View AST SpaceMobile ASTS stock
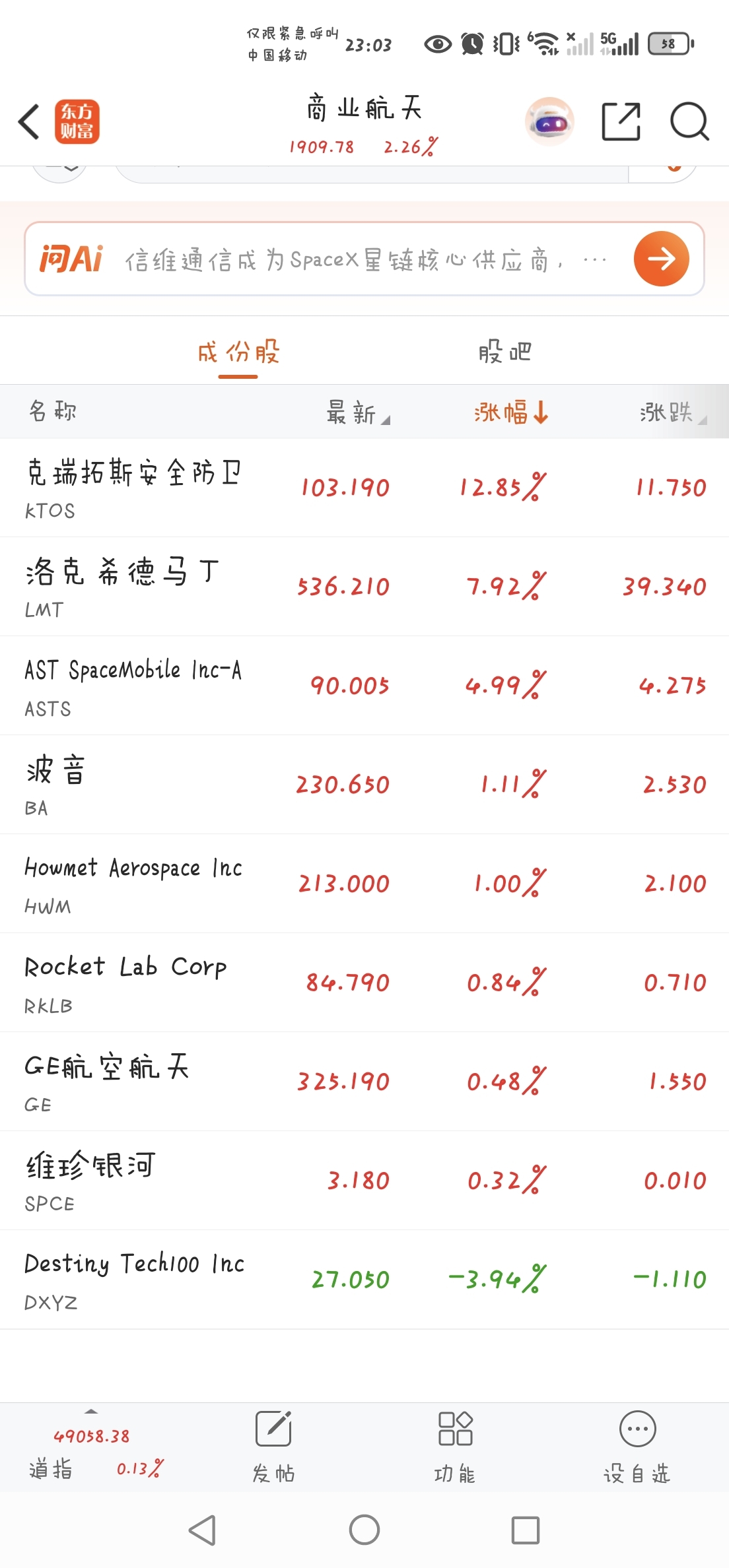 point(132,686)
